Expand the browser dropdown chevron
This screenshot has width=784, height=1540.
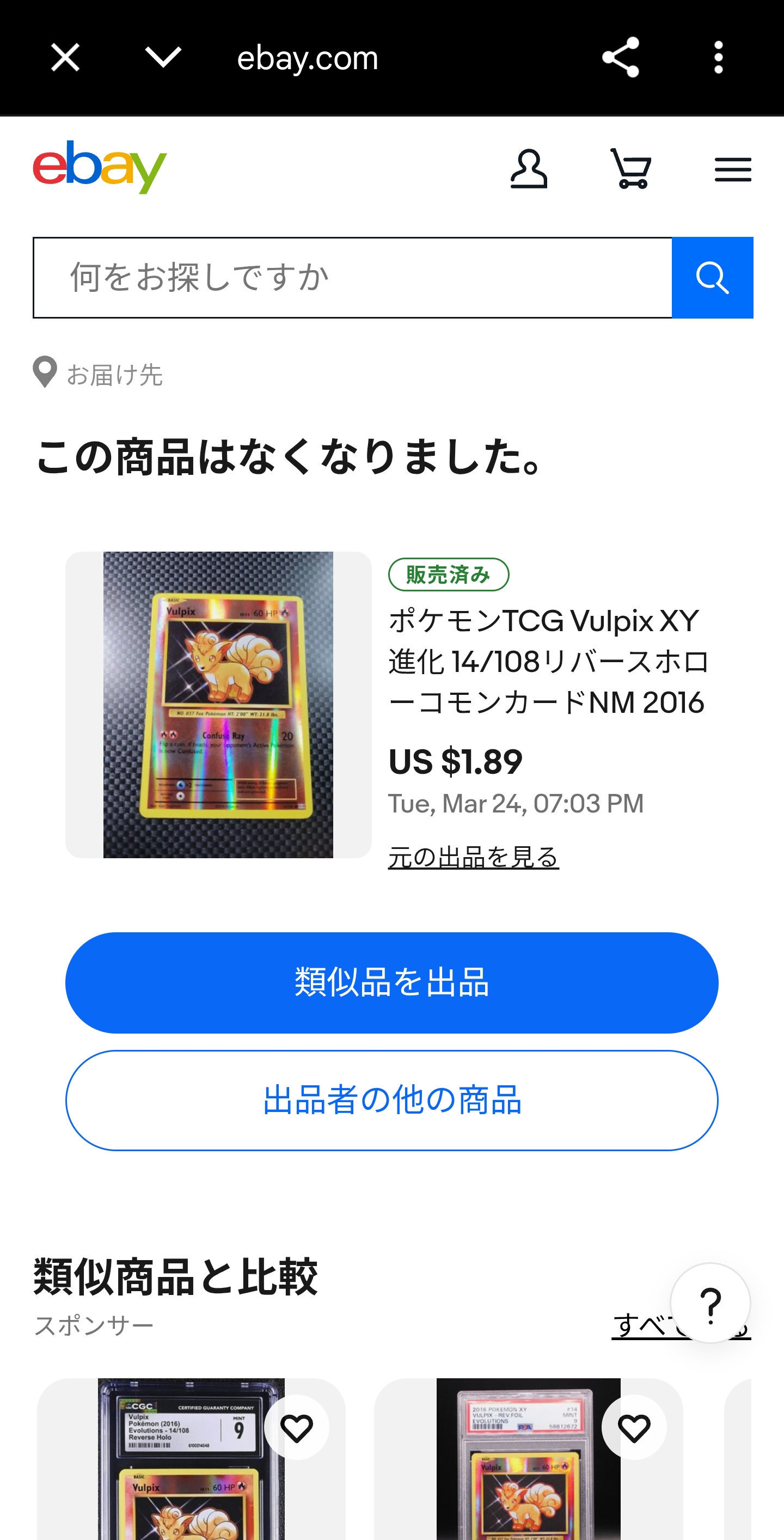(163, 58)
